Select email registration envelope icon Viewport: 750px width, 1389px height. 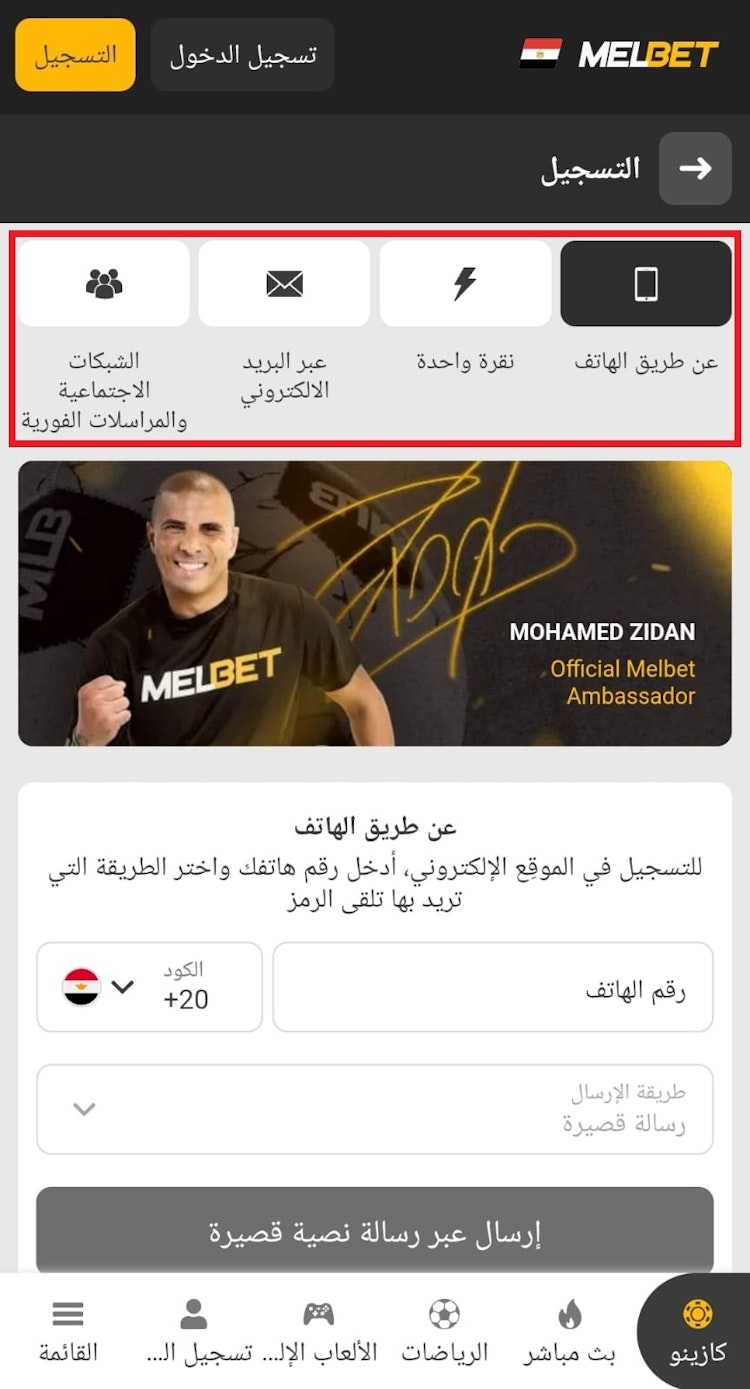click(x=284, y=284)
